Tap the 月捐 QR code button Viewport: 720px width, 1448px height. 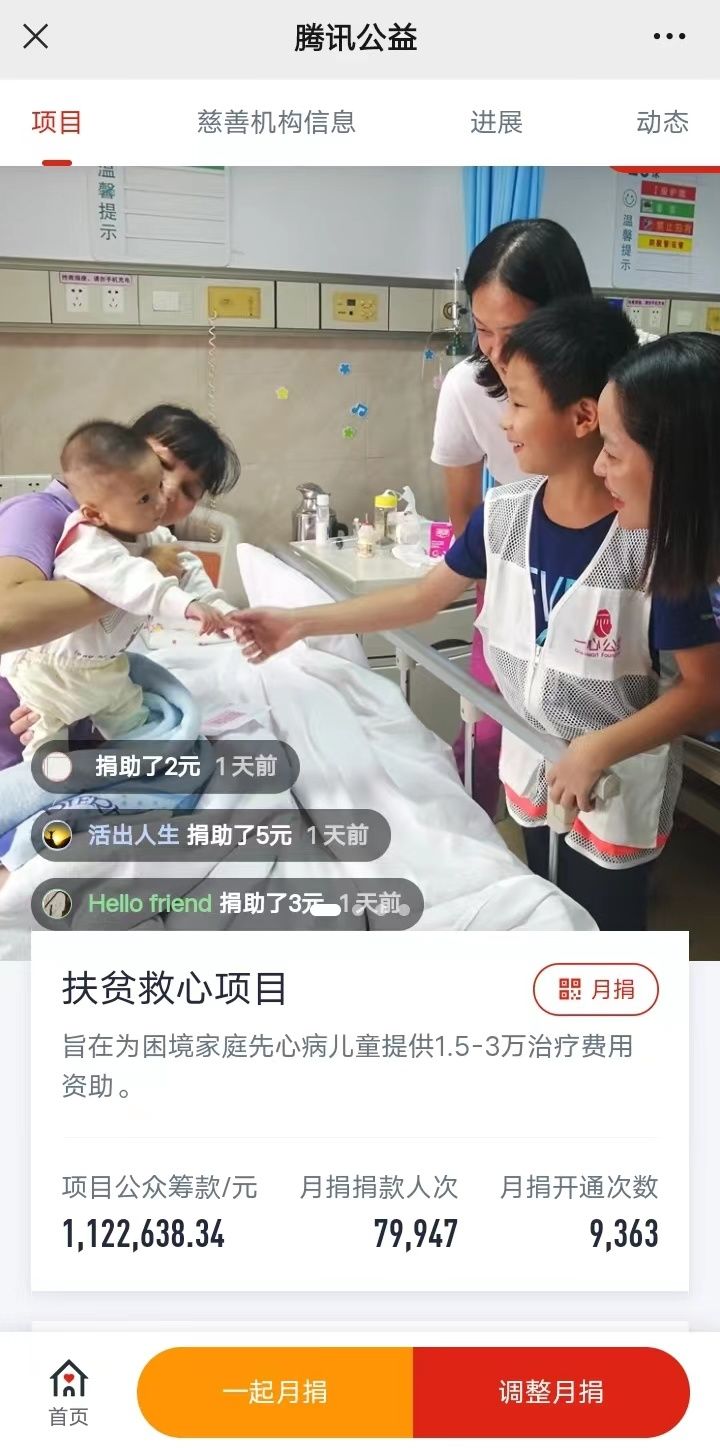[596, 990]
